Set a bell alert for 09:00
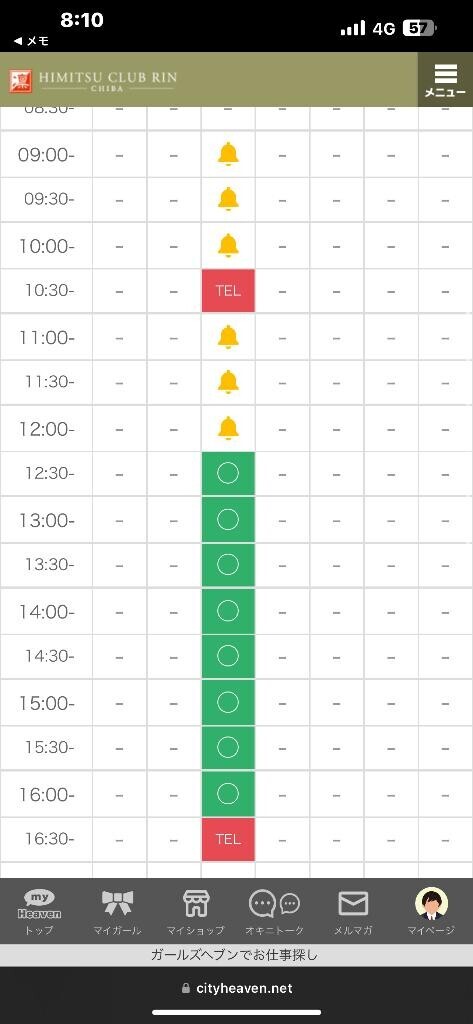Screen dimensions: 473x1024 (x=228, y=154)
